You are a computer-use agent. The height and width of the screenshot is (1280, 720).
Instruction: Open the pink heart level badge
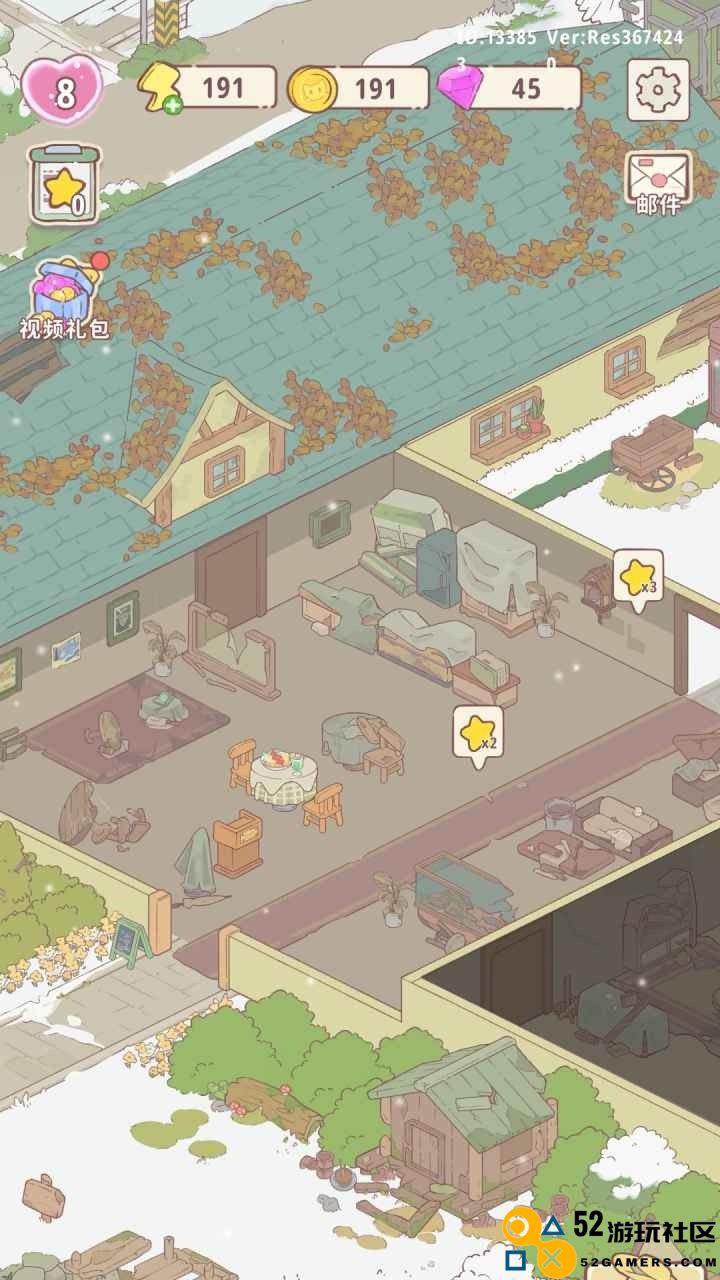pyautogui.click(x=64, y=92)
